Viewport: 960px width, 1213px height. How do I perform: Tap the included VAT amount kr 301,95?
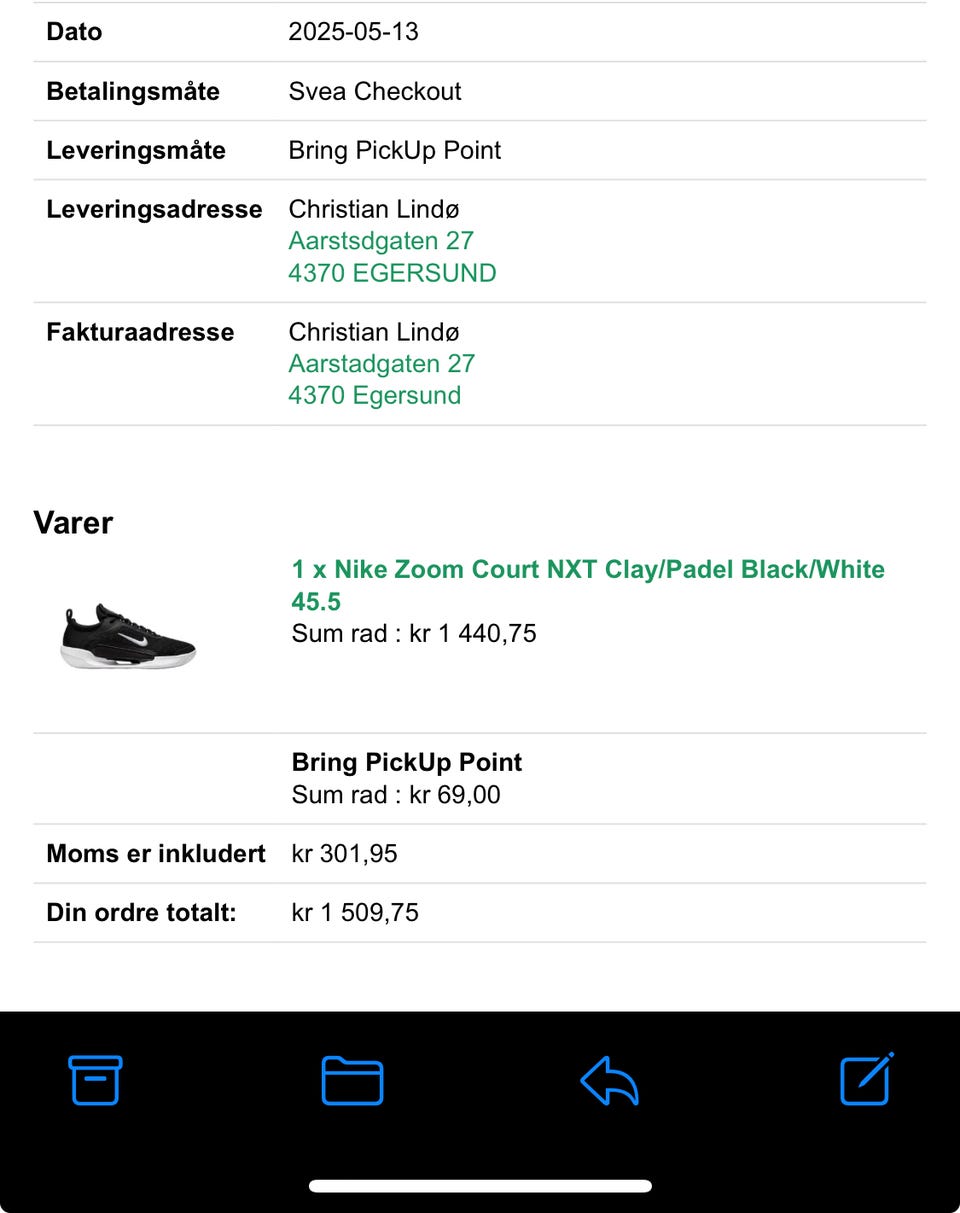[344, 853]
